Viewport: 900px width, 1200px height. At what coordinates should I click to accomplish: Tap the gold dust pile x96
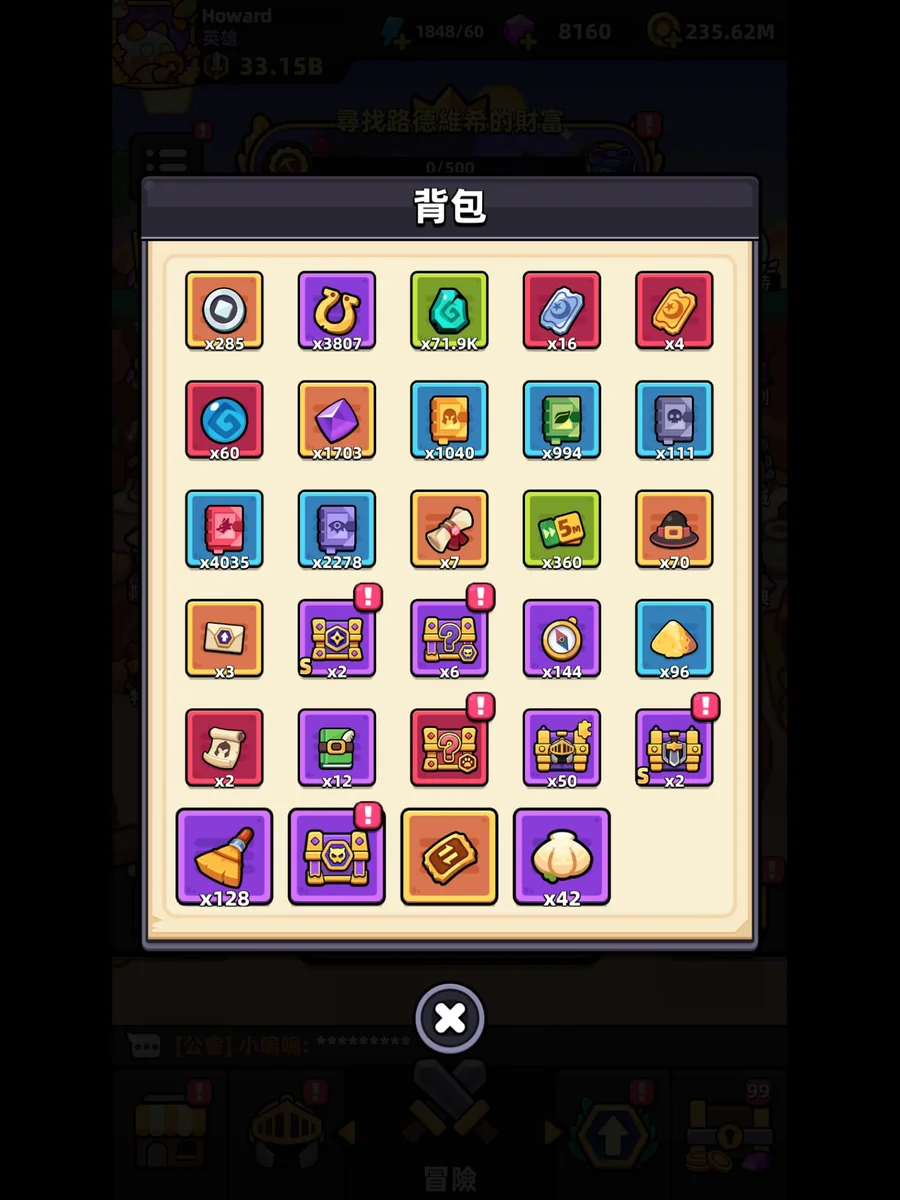[x=674, y=638]
